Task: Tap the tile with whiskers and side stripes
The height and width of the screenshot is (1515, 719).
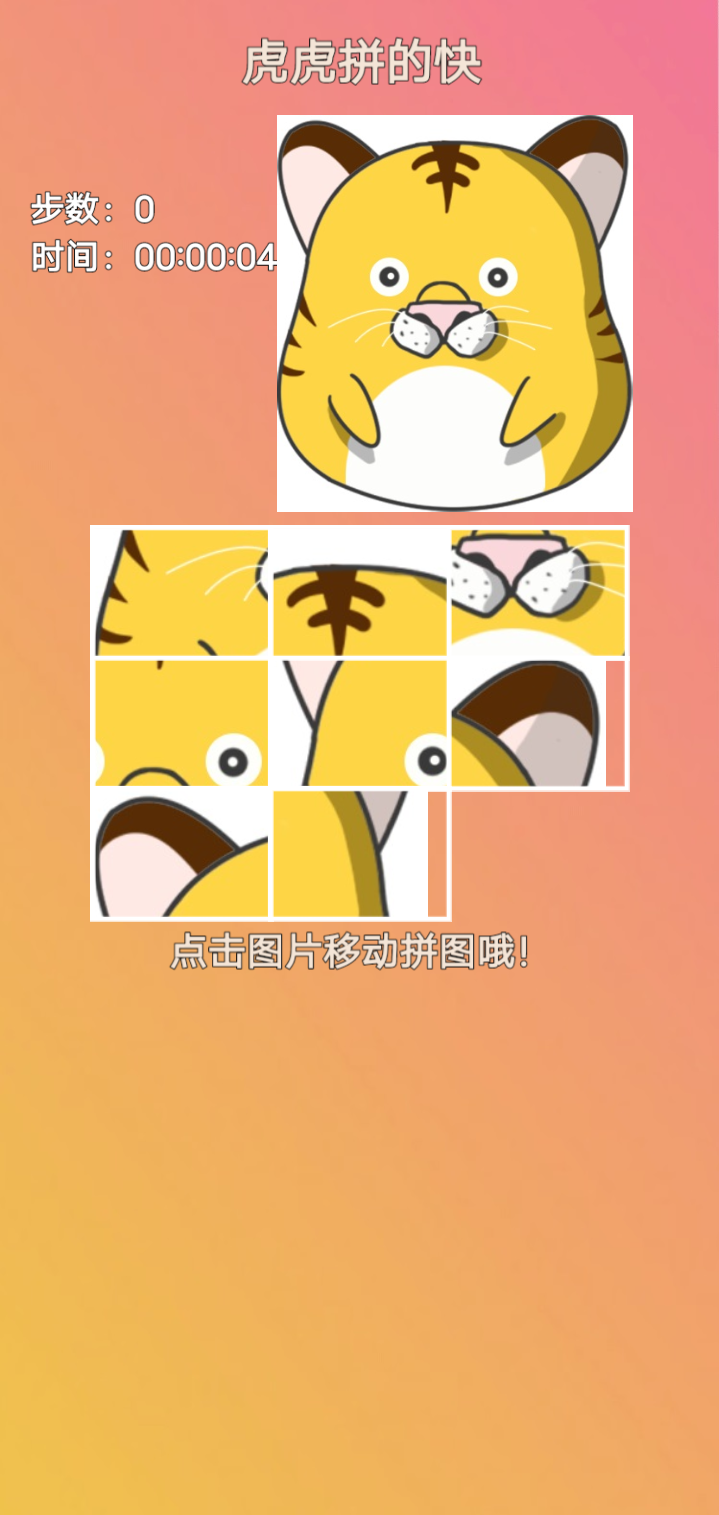Action: point(181,592)
